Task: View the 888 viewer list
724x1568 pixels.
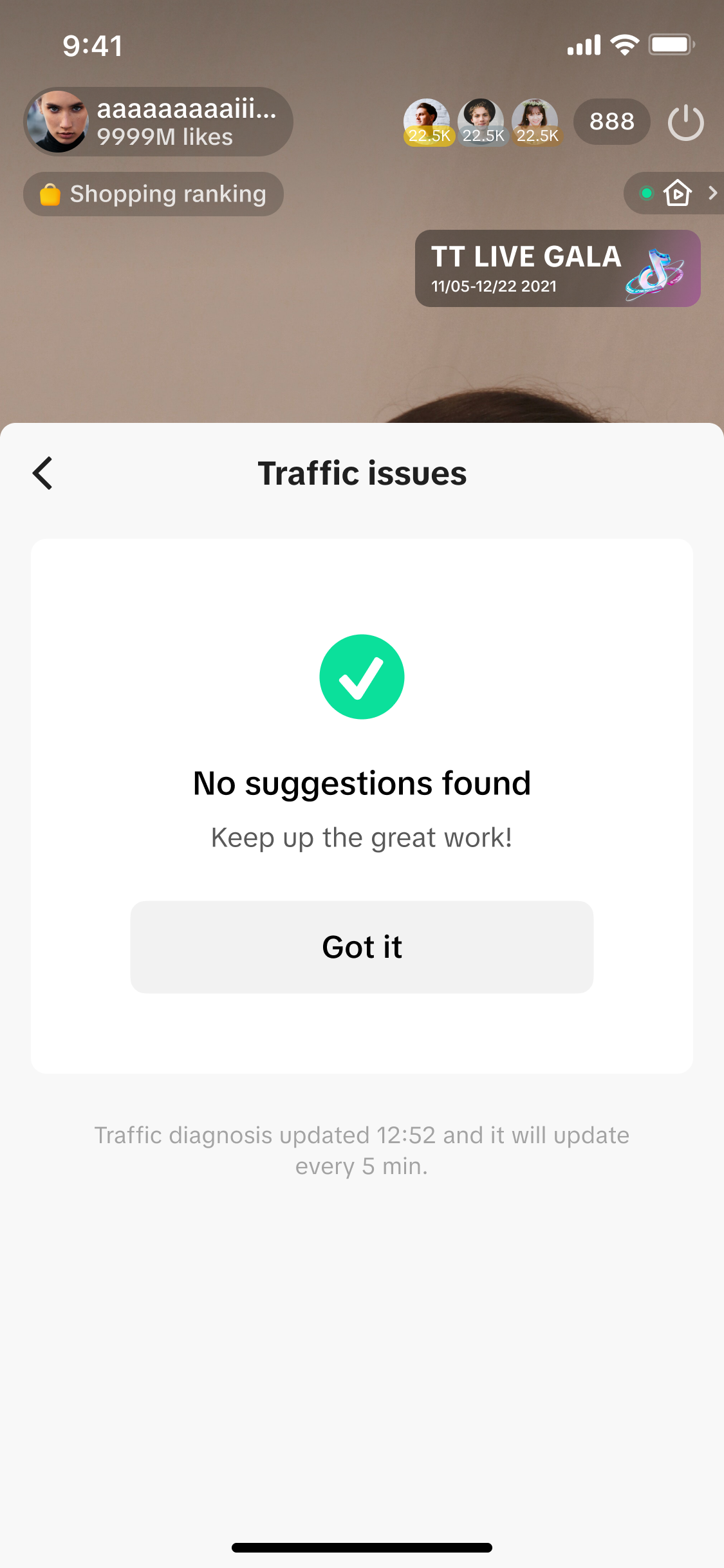Action: (611, 122)
